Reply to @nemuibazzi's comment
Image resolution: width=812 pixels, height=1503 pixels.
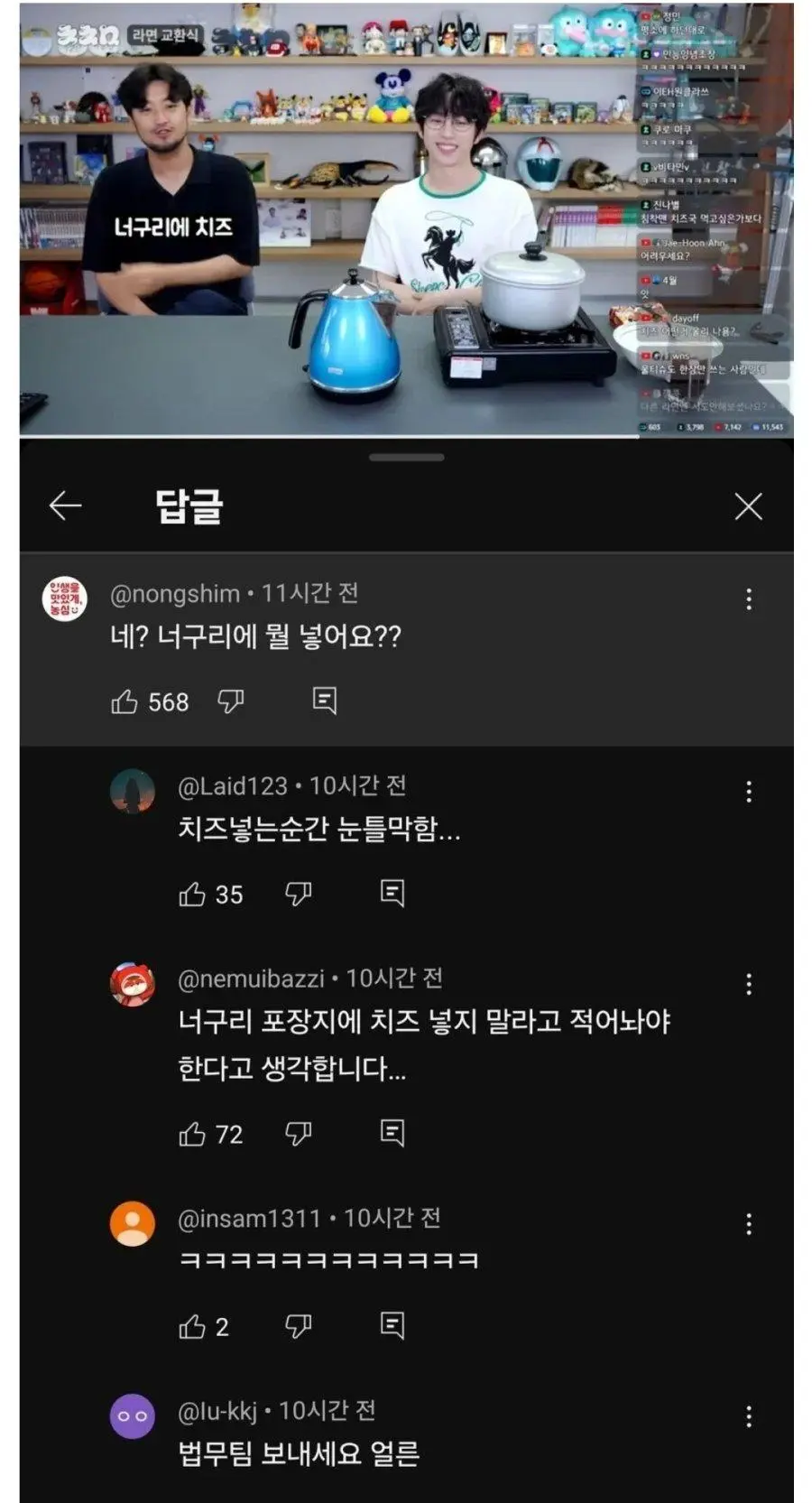pyautogui.click(x=392, y=1133)
